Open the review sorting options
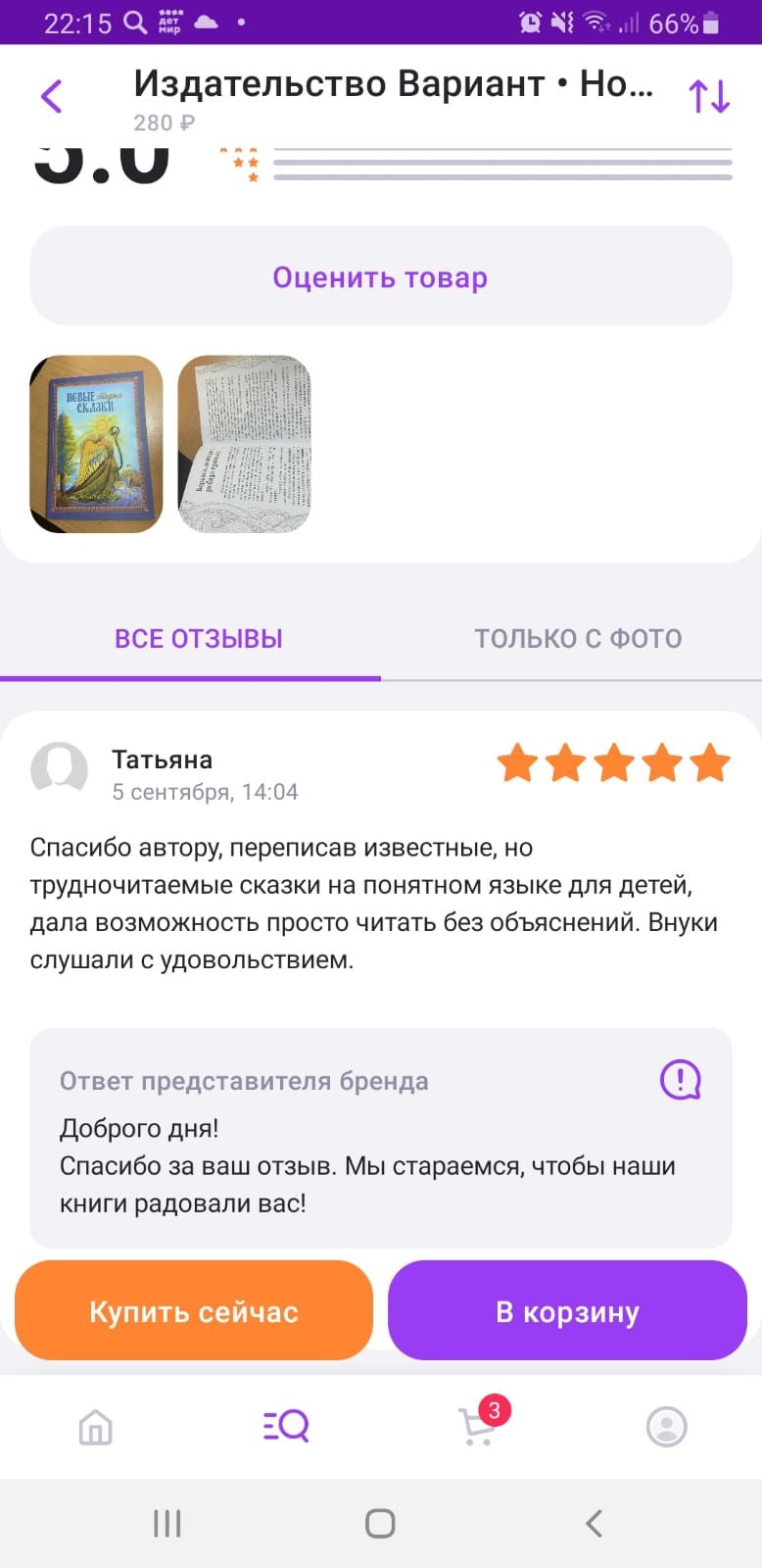The width and height of the screenshot is (762, 1568). [709, 96]
